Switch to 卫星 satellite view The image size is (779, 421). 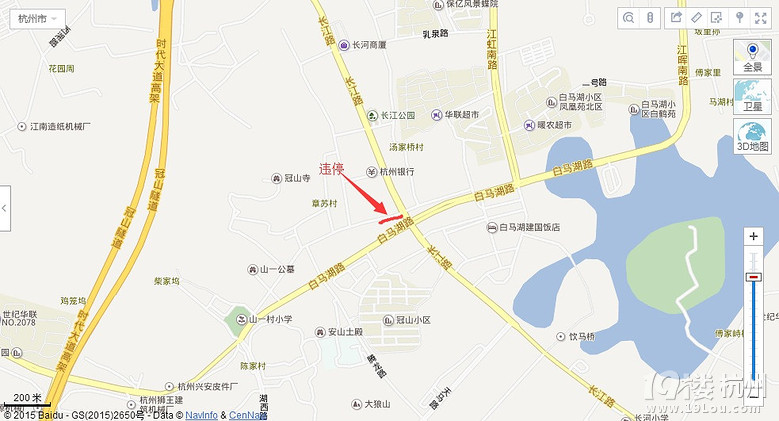[752, 97]
